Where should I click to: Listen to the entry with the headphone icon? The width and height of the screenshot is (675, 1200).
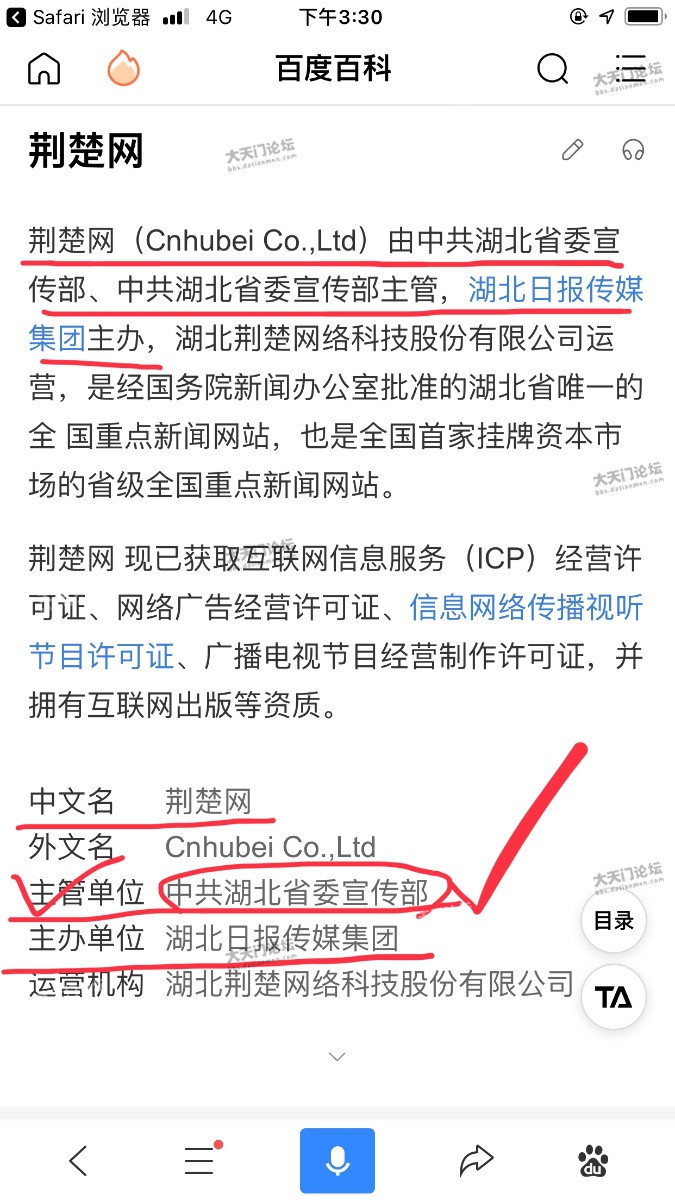click(632, 151)
